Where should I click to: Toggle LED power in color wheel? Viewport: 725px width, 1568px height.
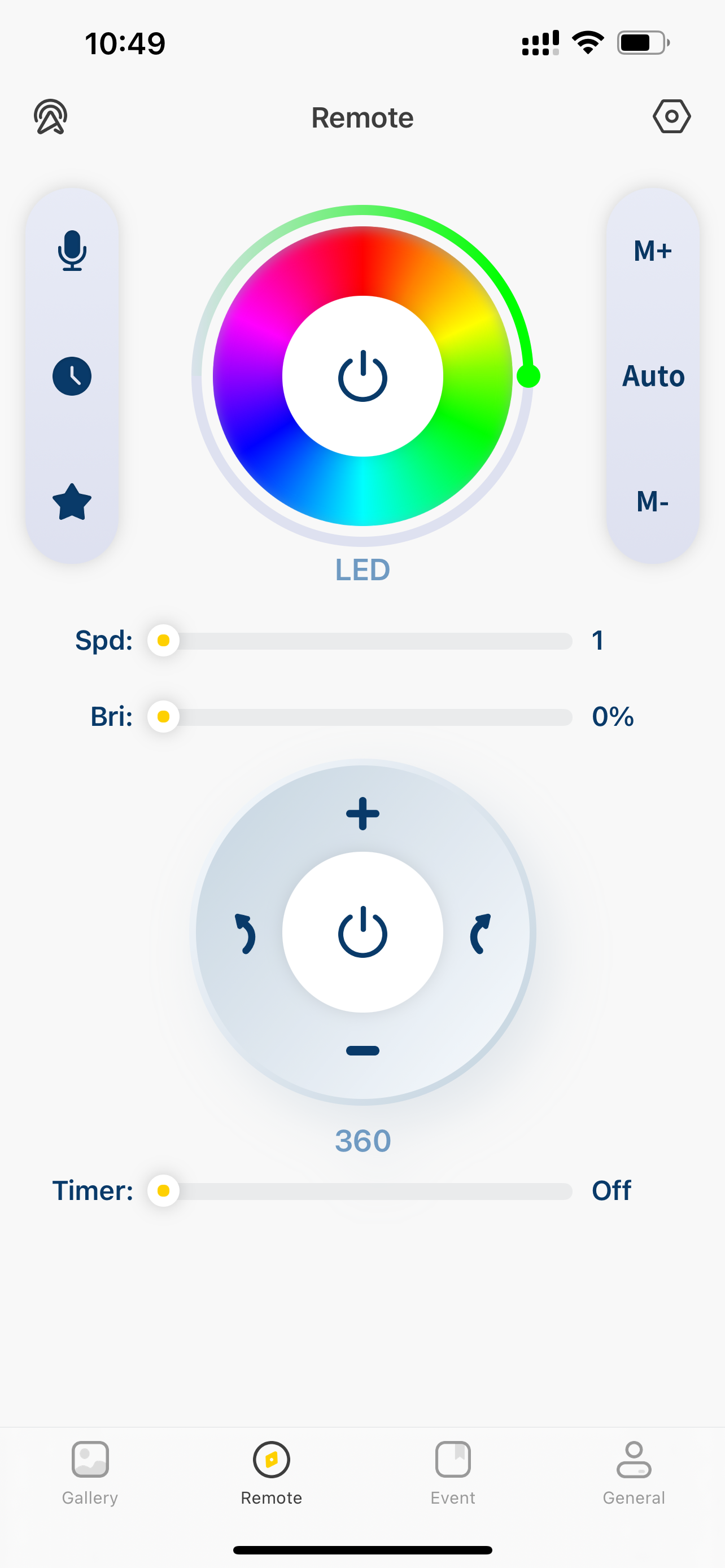click(362, 376)
